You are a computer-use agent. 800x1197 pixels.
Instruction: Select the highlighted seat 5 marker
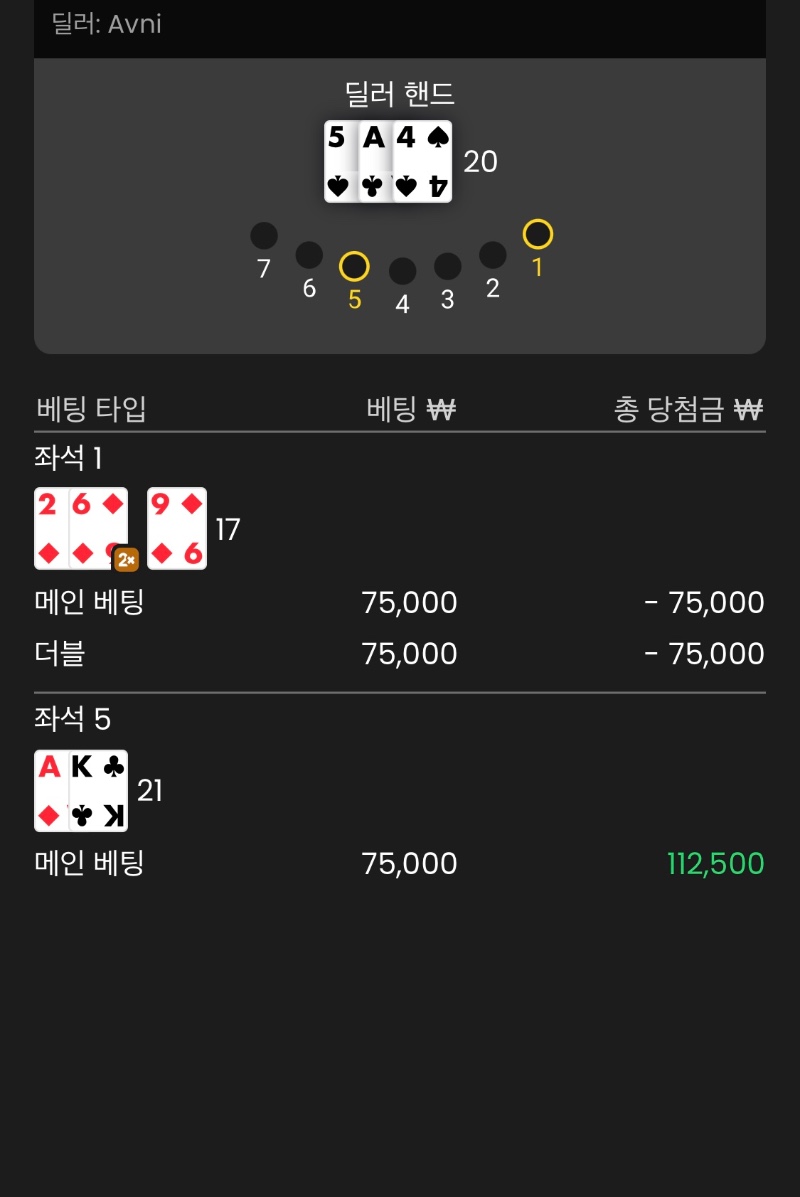[x=355, y=266]
